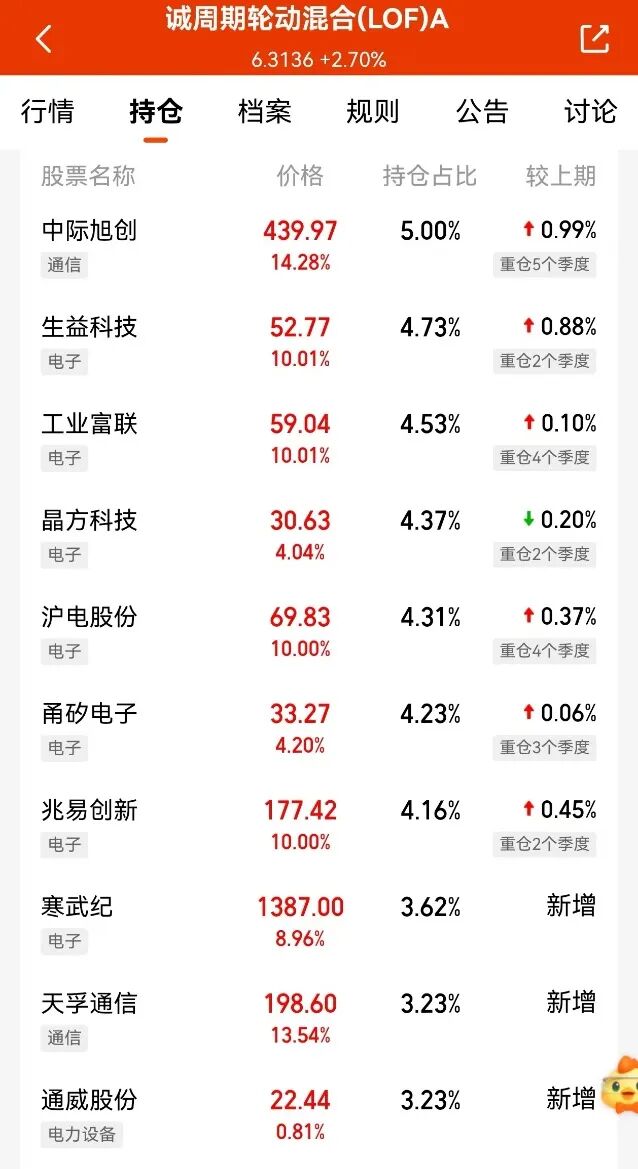The image size is (638, 1169).
Task: Share this fund page
Action: click(x=594, y=39)
